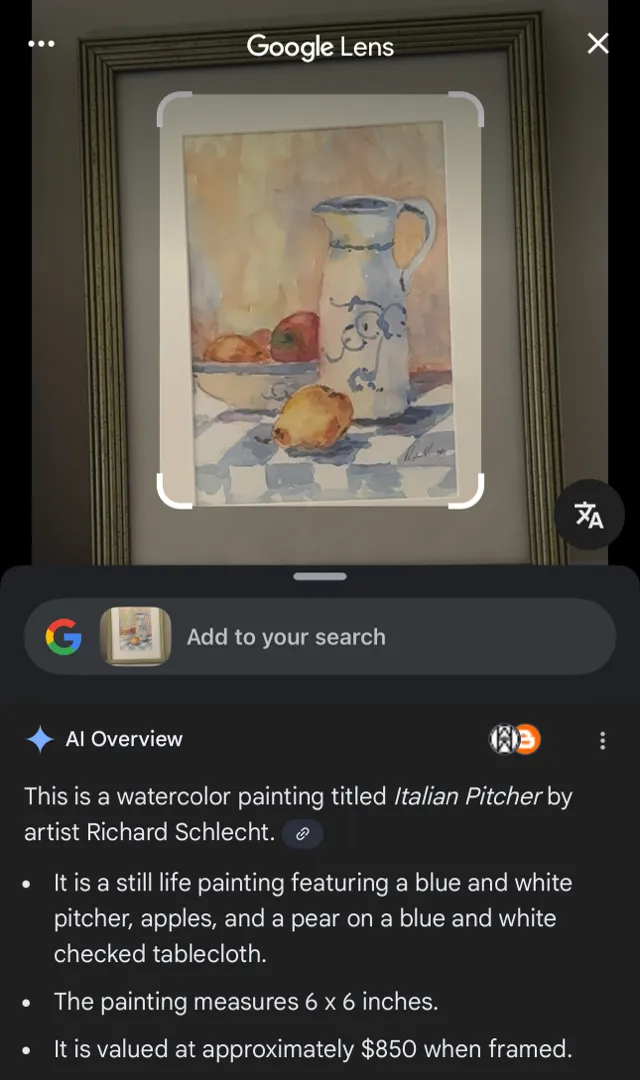Tap the Add to your search field
The image size is (640, 1080).
(x=286, y=637)
